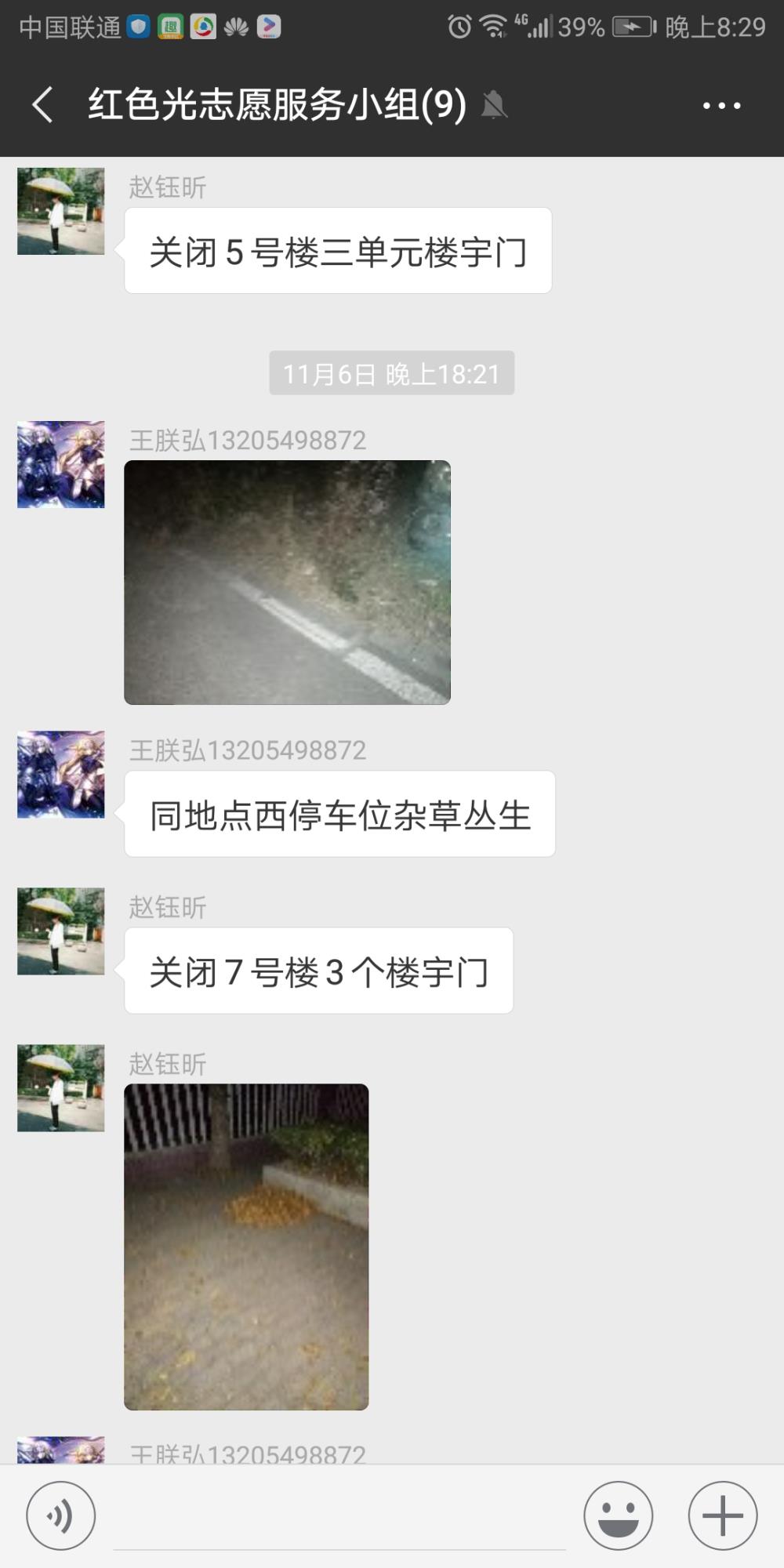Open the three-dot chat info menu
Image resolution: width=784 pixels, height=1568 pixels.
click(721, 105)
